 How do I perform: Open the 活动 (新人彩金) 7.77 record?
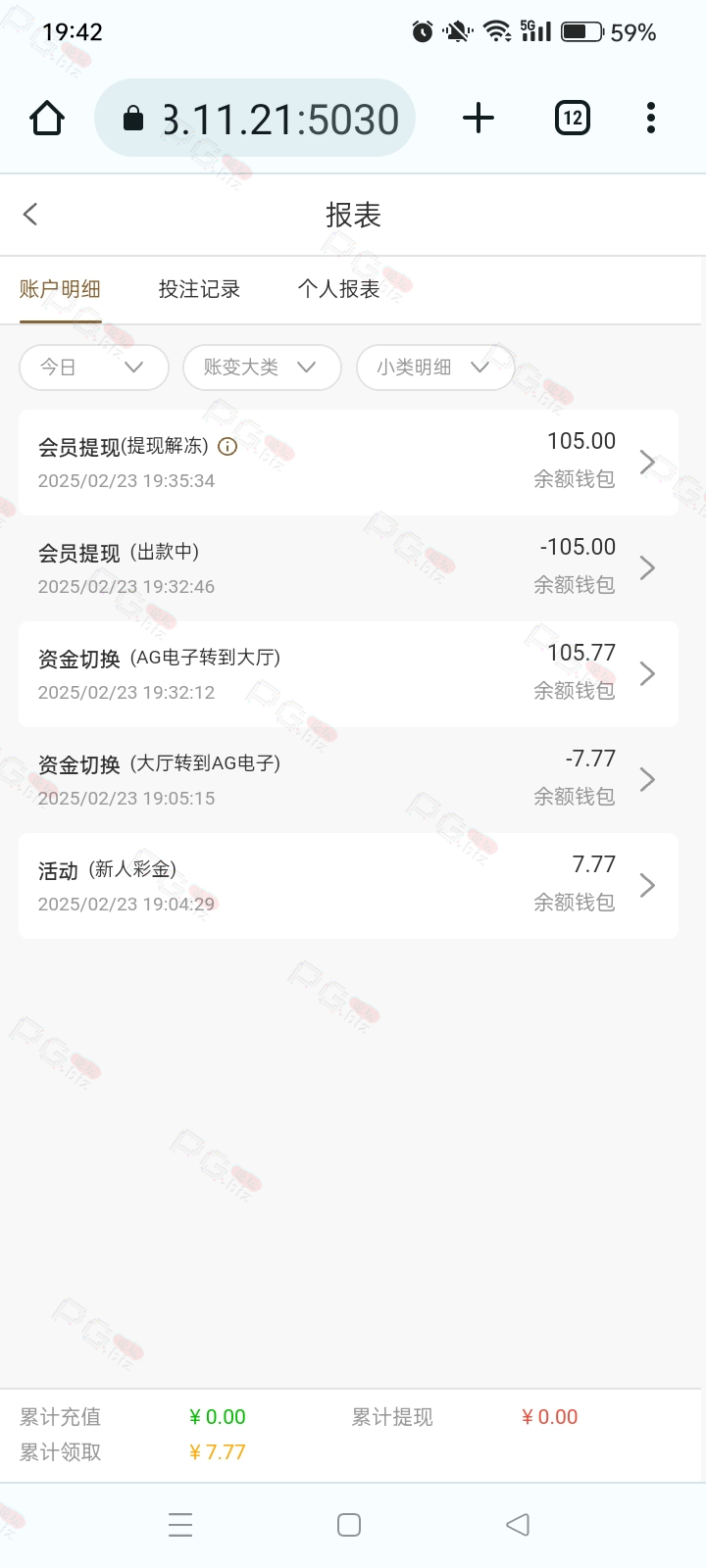tap(348, 886)
